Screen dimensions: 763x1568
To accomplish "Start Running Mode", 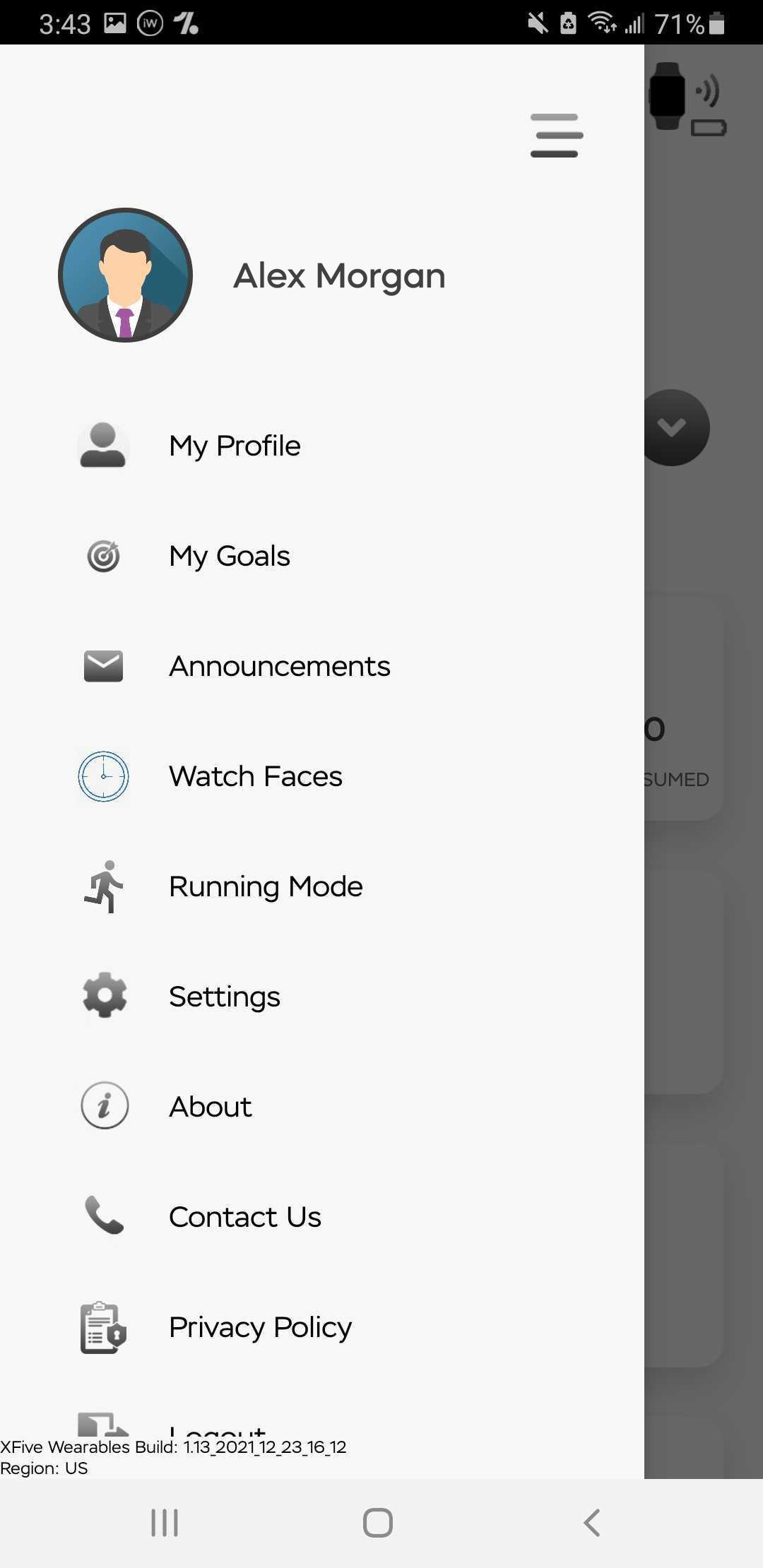I will point(266,886).
